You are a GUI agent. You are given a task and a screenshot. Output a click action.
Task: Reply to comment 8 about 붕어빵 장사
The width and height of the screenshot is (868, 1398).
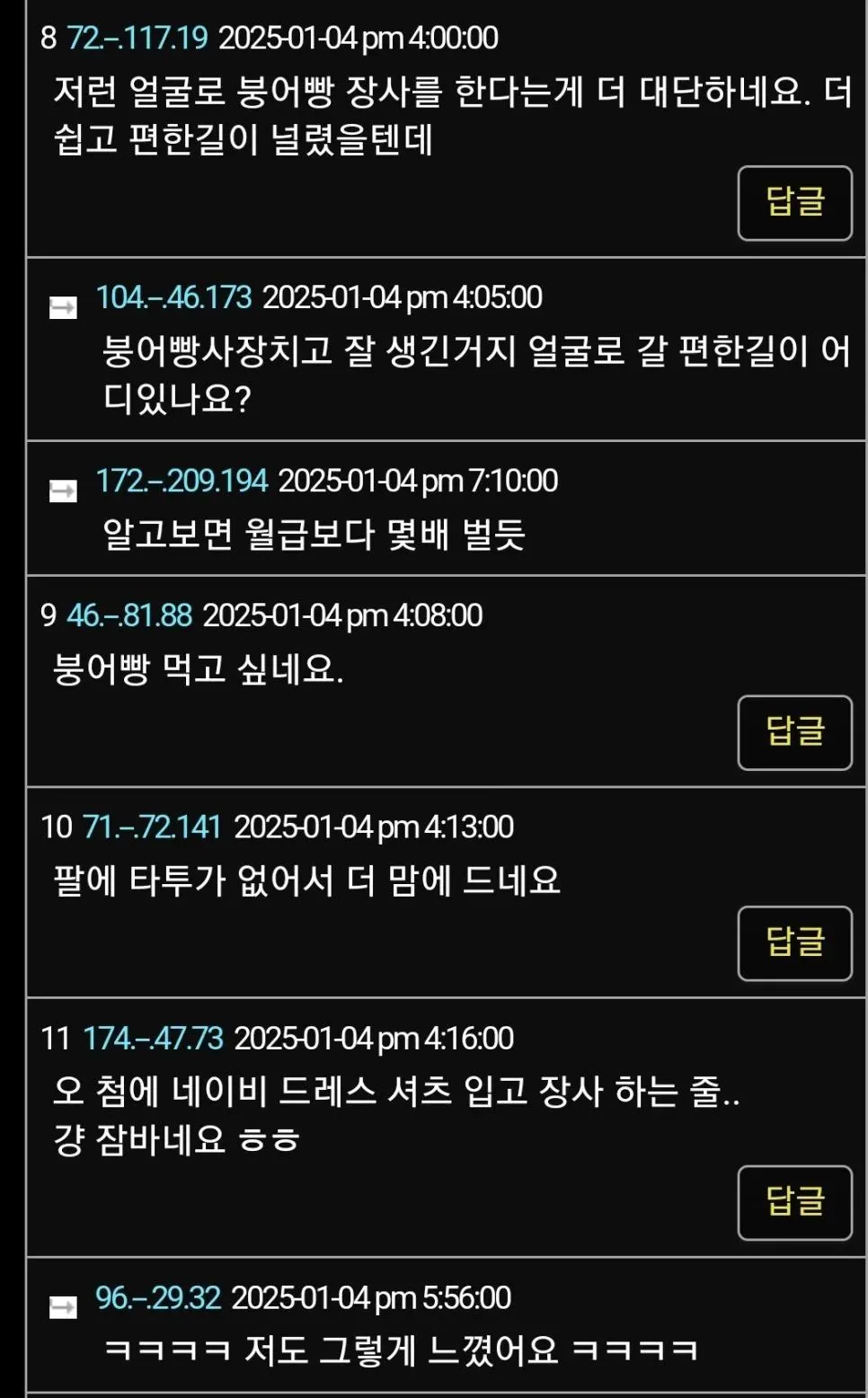(x=794, y=203)
